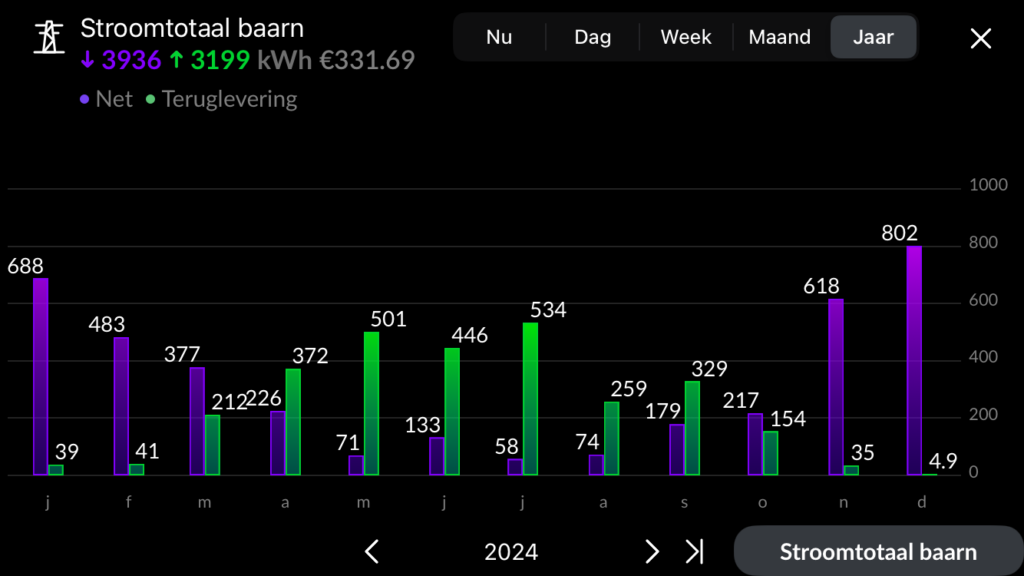This screenshot has height=576, width=1024.
Task: Select the Jaar tab
Action: pyautogui.click(x=873, y=38)
